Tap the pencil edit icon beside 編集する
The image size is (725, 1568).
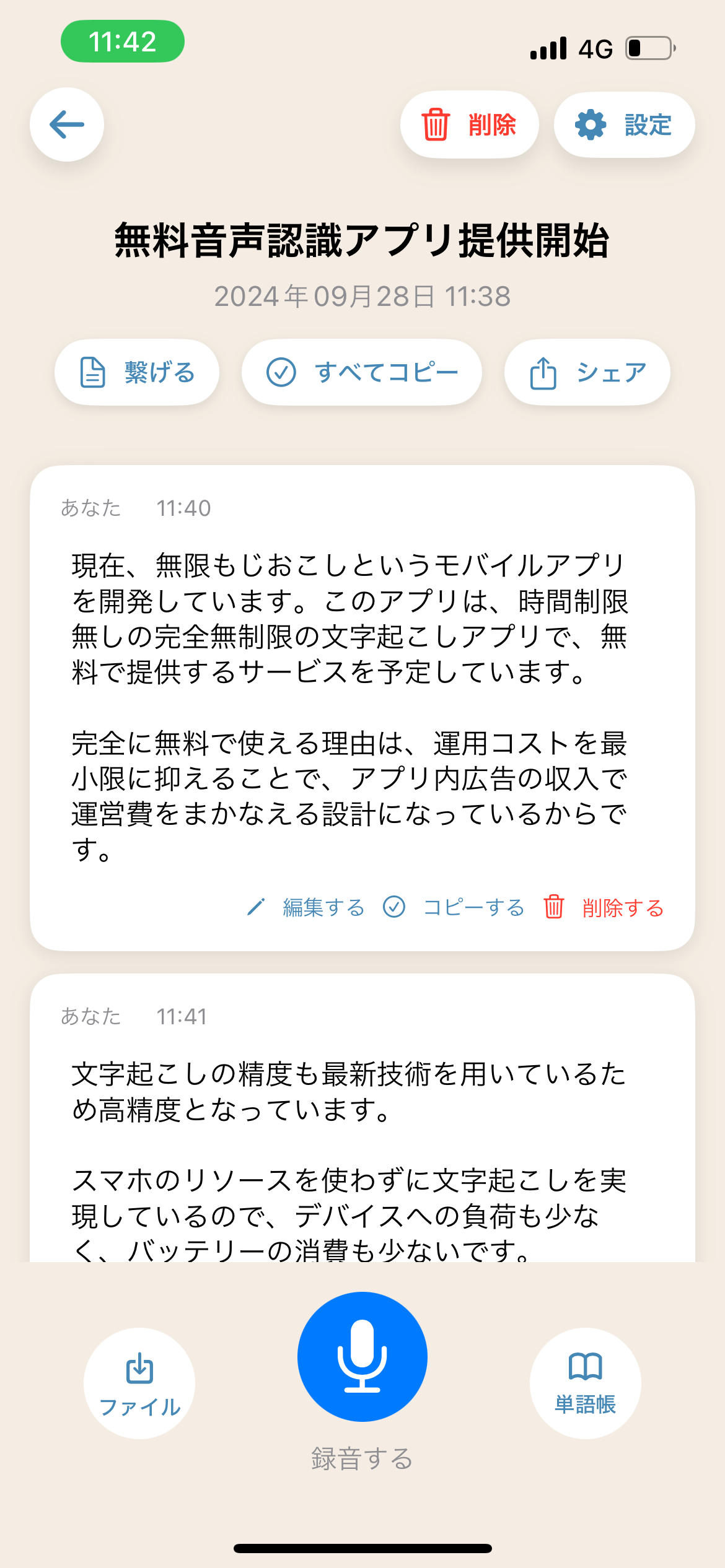257,907
